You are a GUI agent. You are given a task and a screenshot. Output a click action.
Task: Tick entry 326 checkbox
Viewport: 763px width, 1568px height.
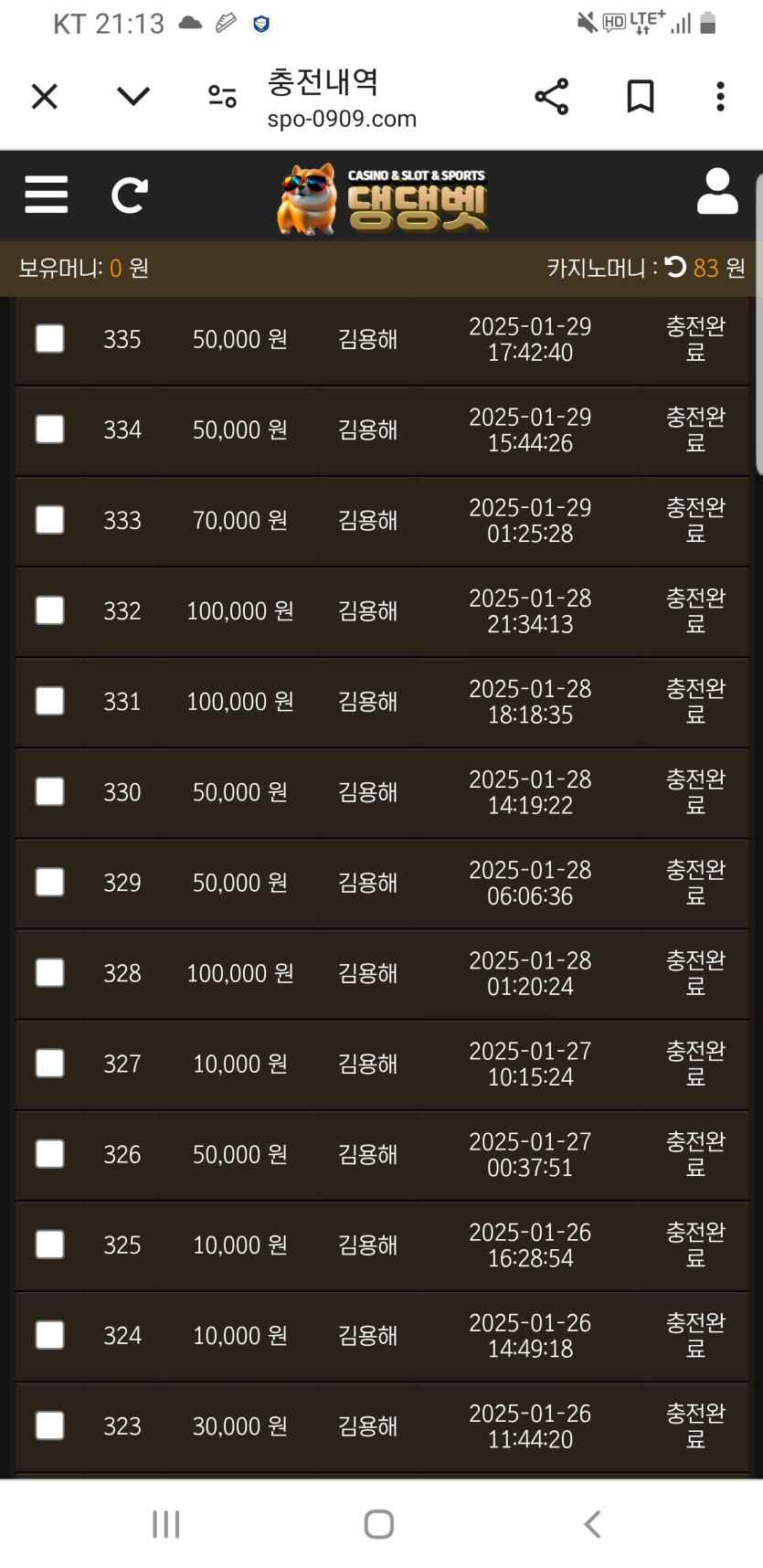pos(49,1154)
